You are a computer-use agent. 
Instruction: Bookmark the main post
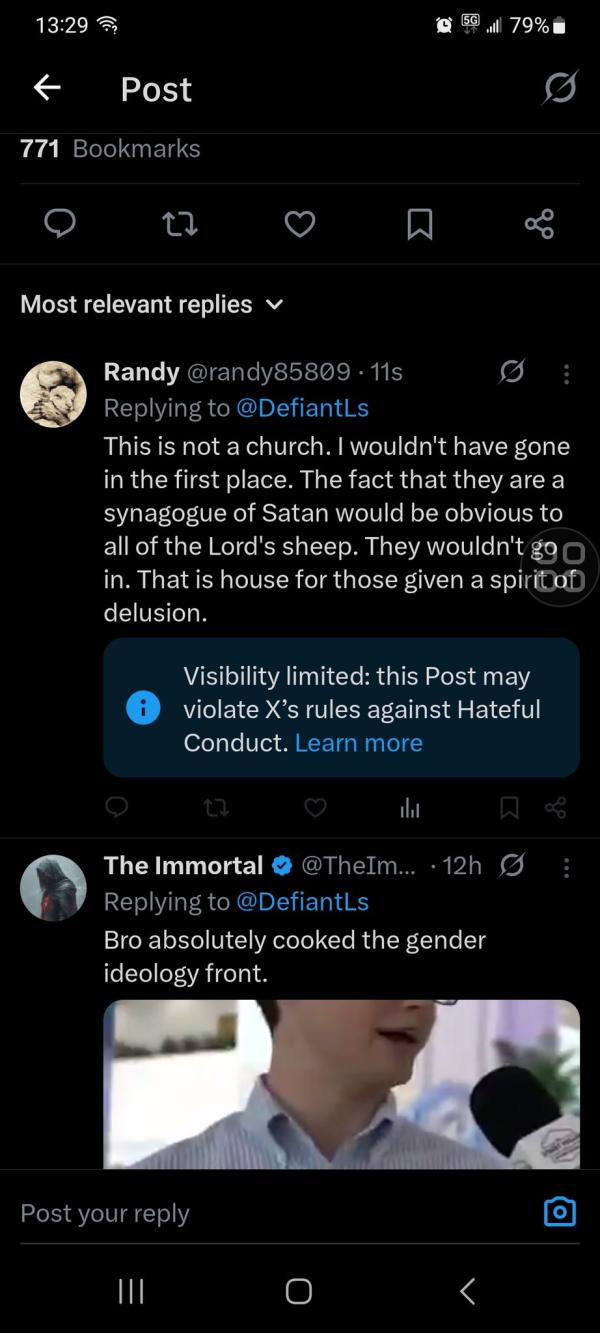[x=420, y=224]
